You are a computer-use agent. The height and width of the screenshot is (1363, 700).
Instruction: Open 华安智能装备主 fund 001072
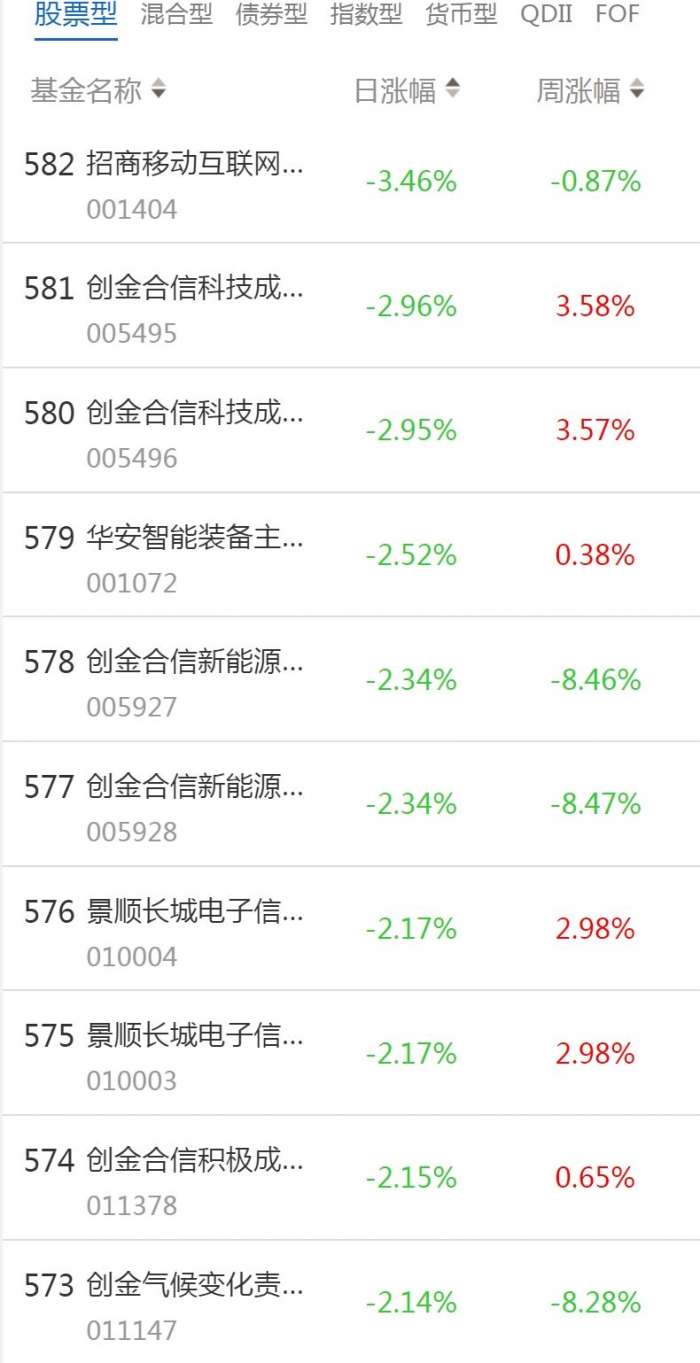point(350,555)
